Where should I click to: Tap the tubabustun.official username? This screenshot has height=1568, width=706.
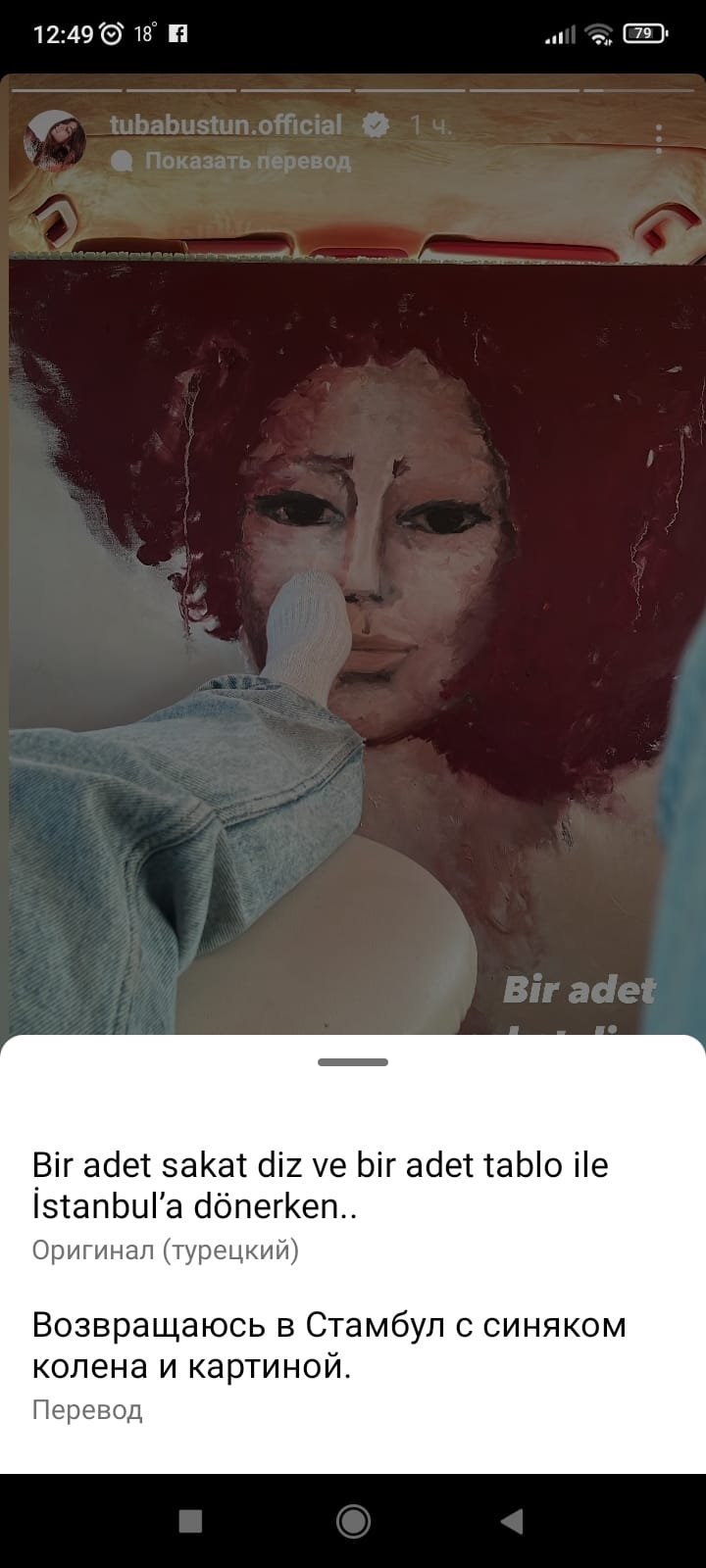226,124
